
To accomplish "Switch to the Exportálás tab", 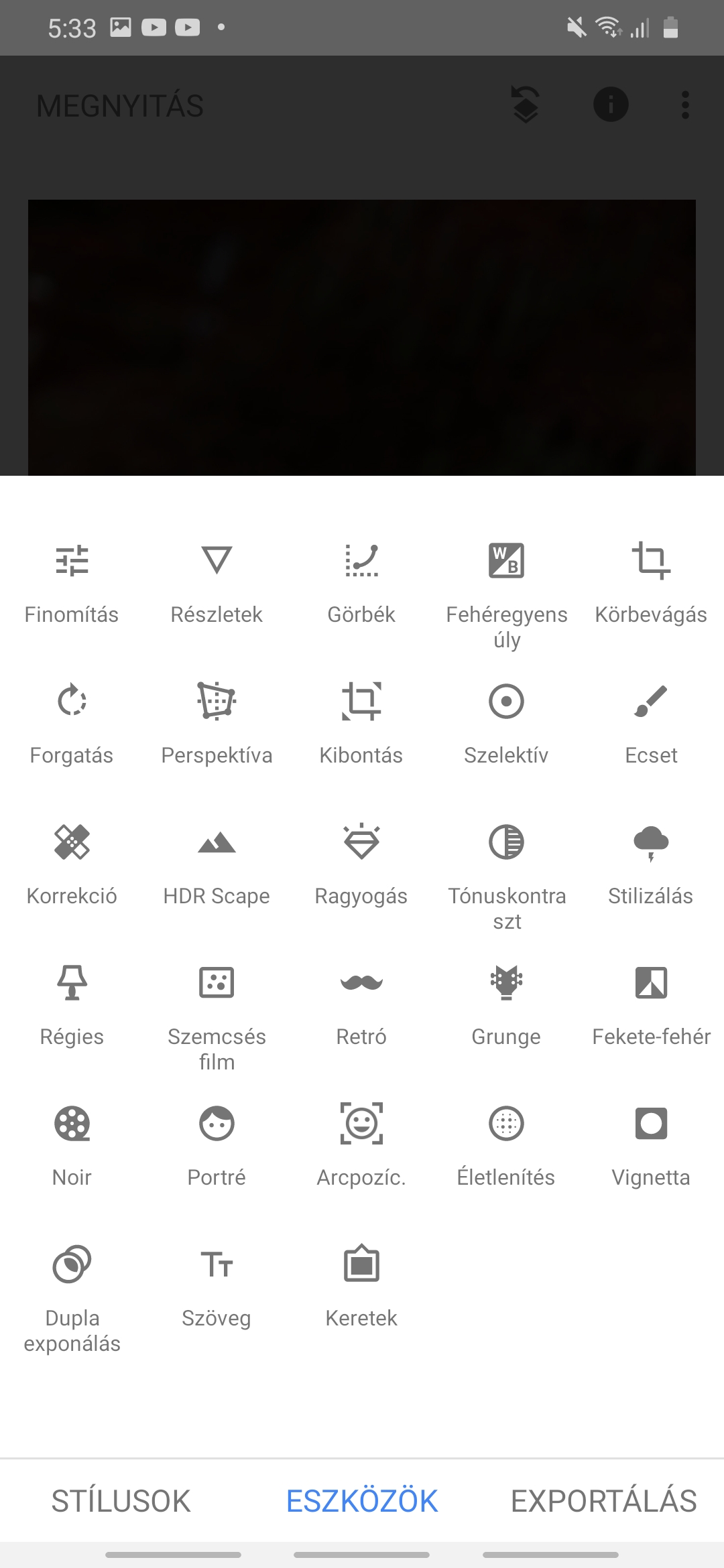I will [x=604, y=1501].
